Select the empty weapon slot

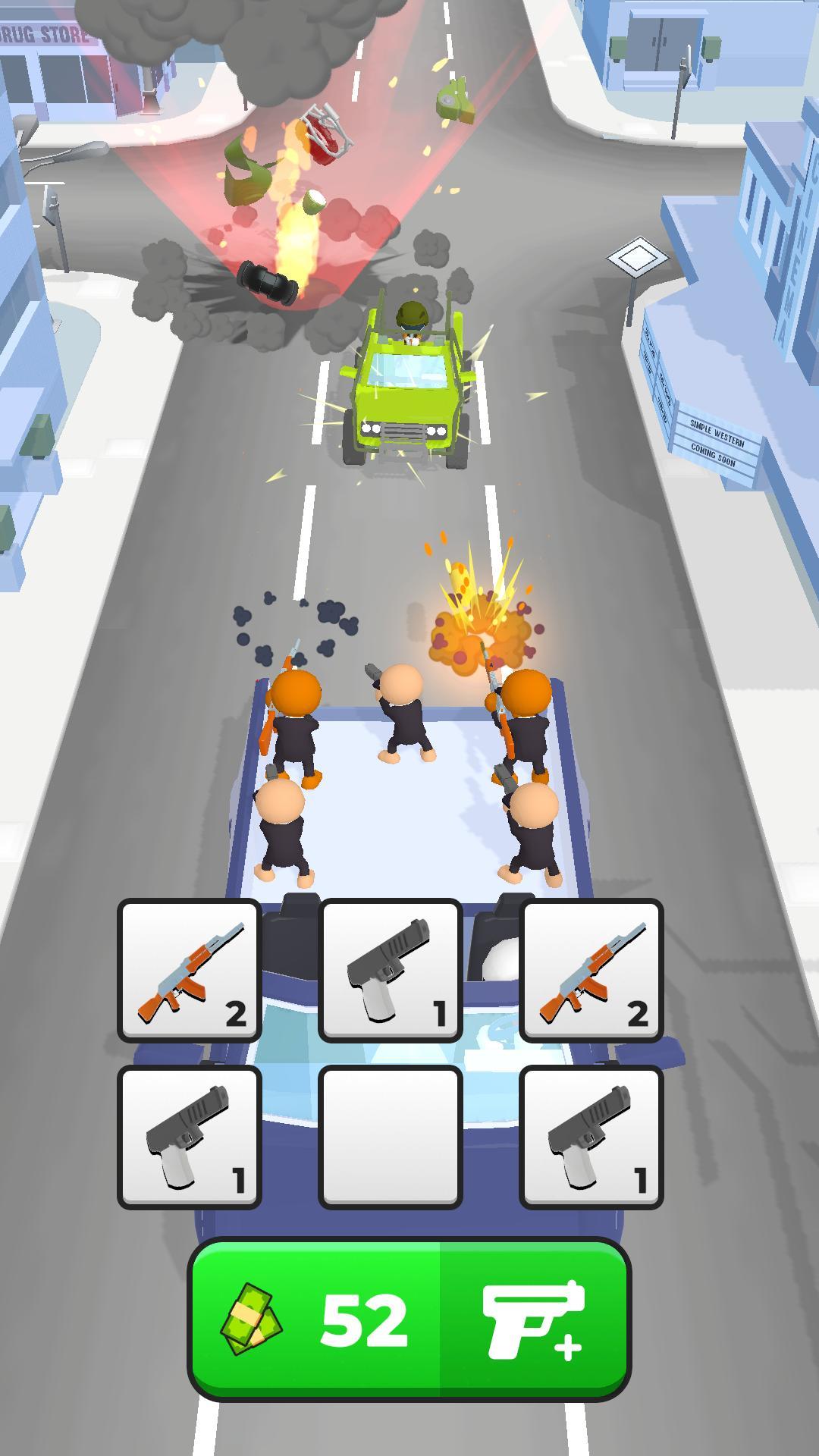(x=391, y=1137)
